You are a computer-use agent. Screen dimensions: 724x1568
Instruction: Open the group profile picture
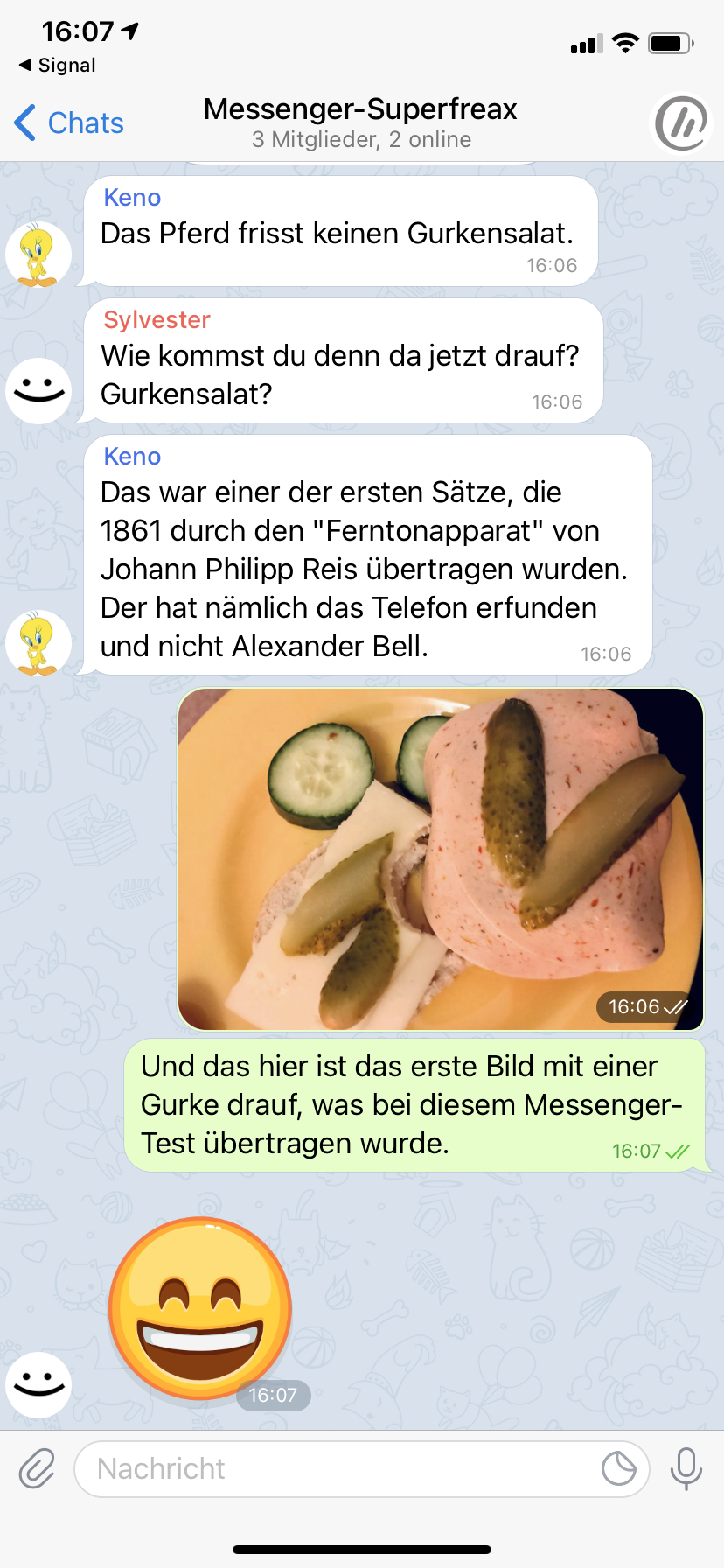coord(681,123)
